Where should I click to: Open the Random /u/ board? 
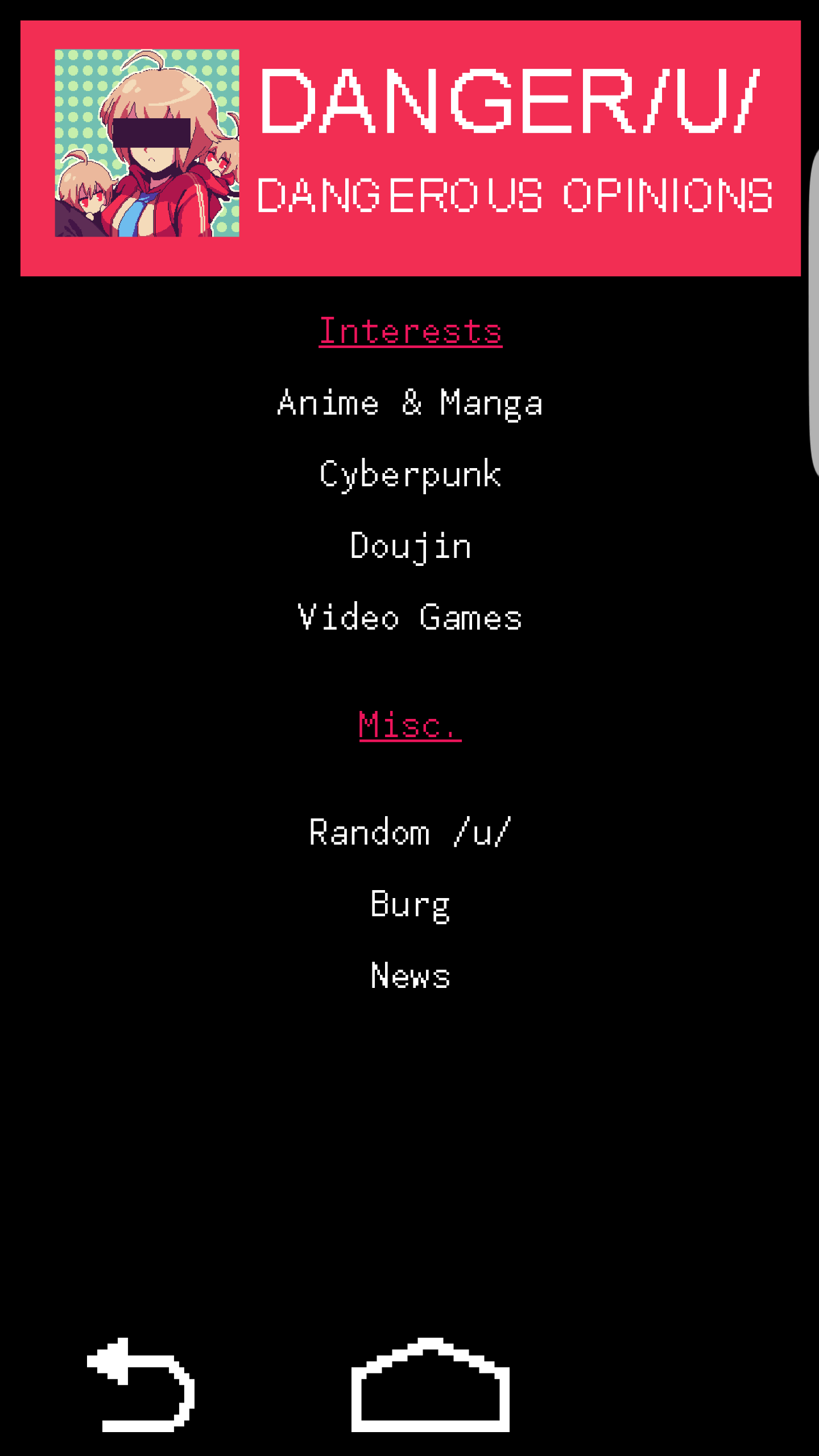point(409,832)
